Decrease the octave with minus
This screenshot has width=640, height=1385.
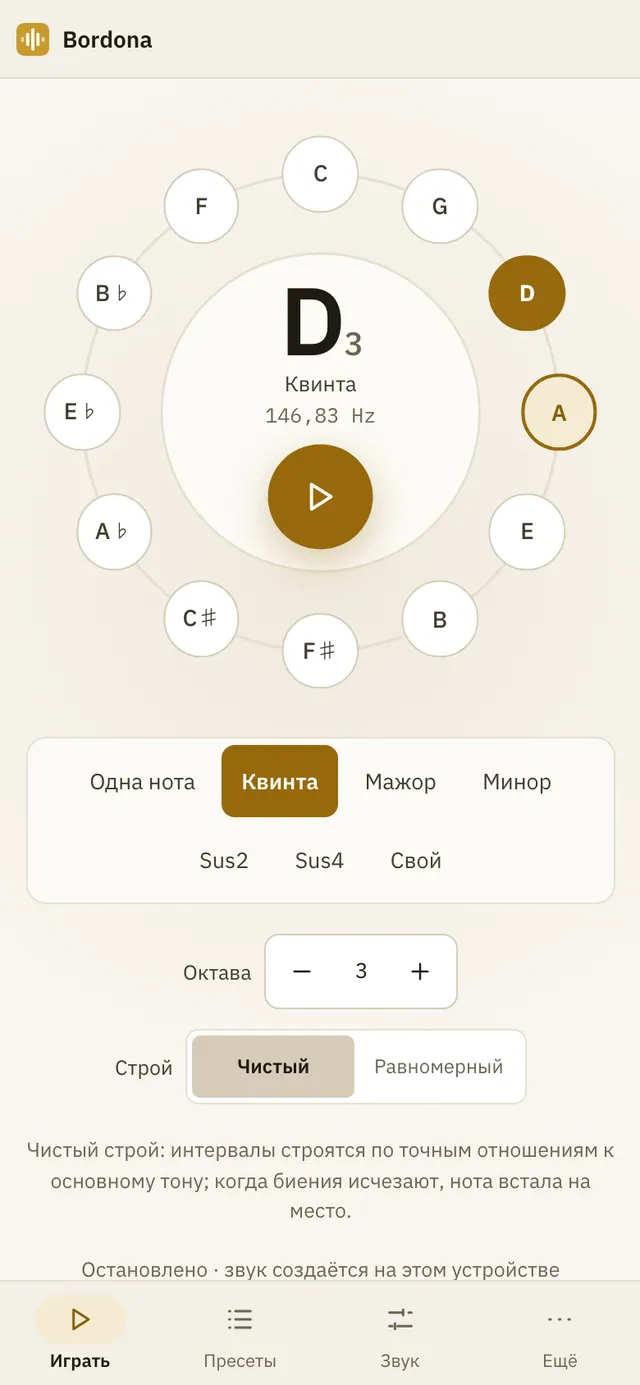tap(302, 971)
